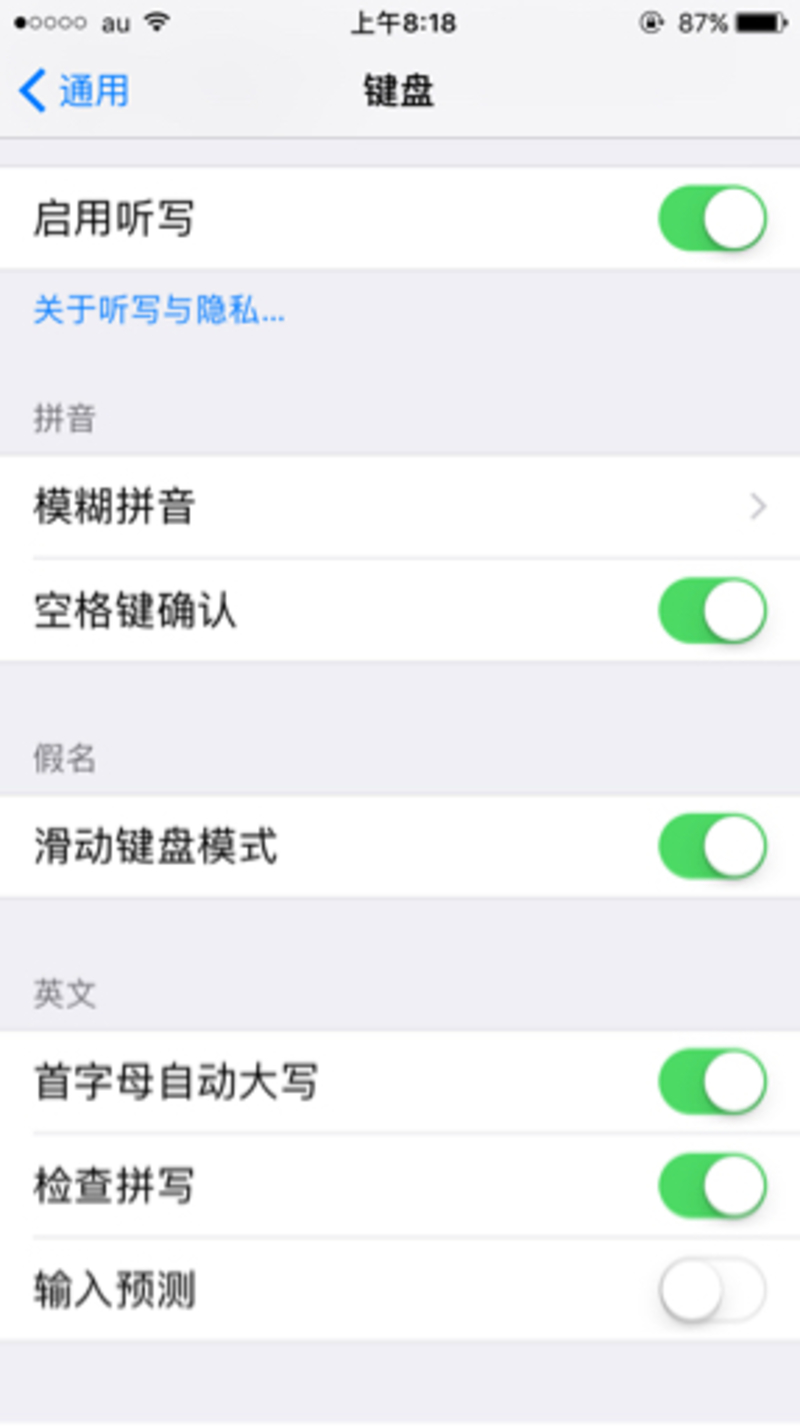Go back to 通用 settings

pos(74,91)
